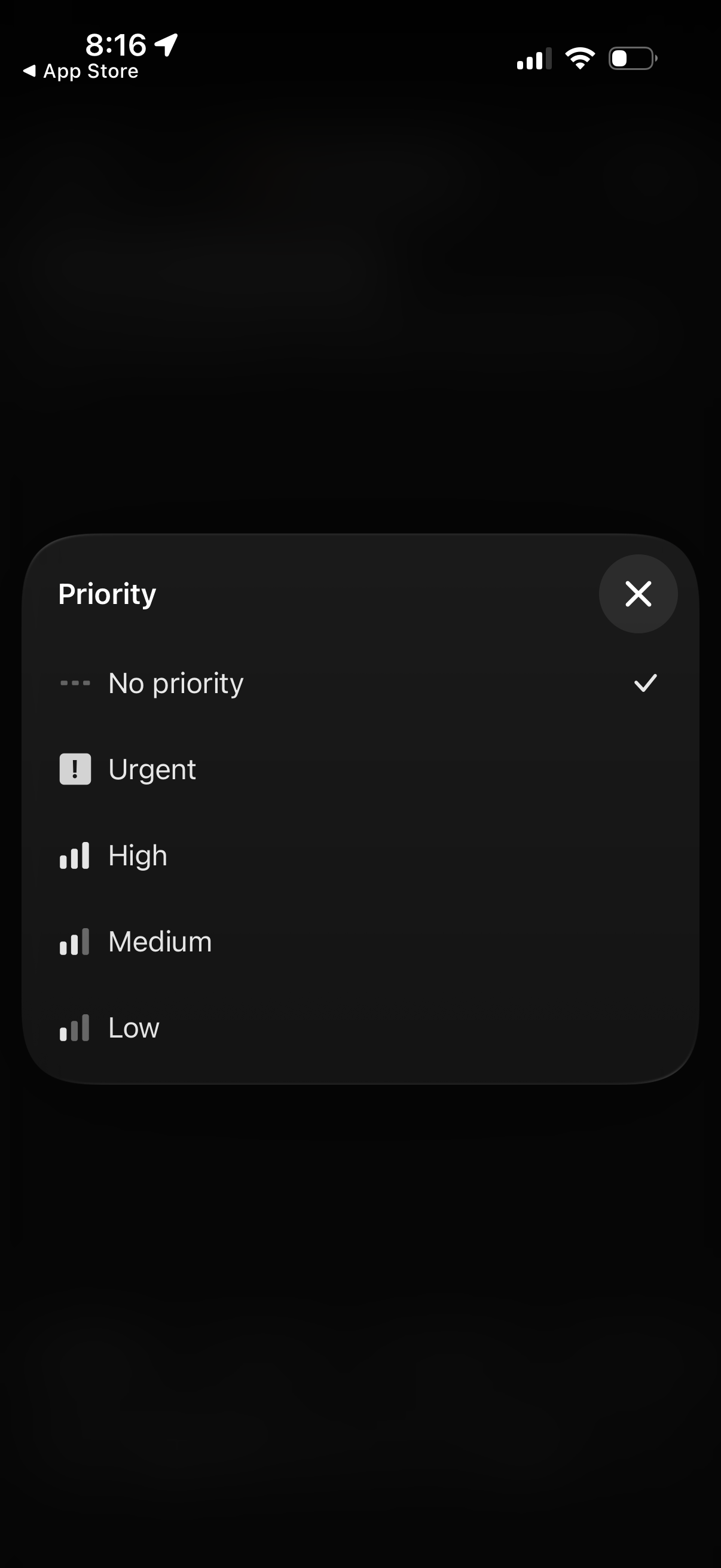Open the No priority selection

click(x=175, y=683)
